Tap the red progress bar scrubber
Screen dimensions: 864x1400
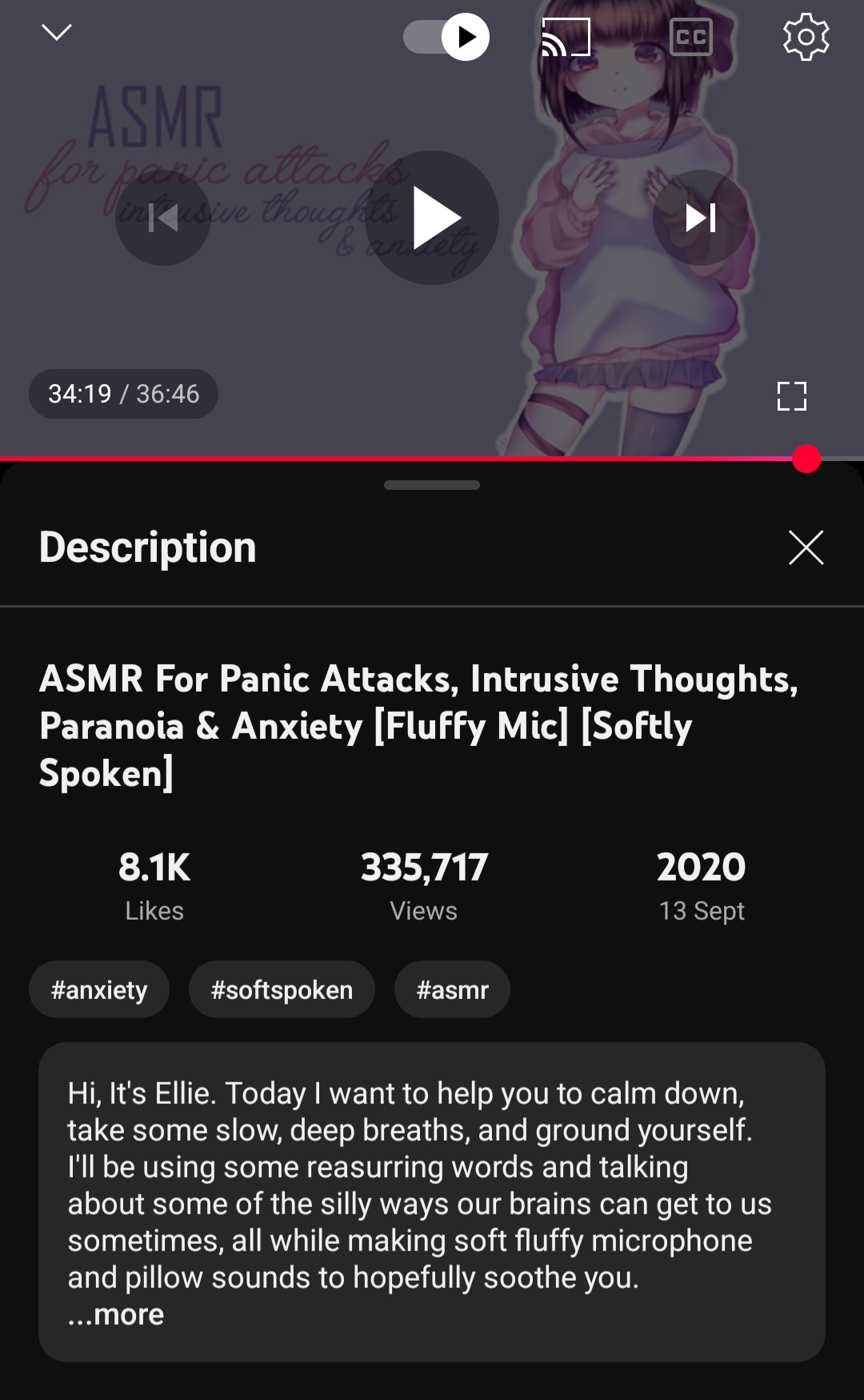click(806, 459)
